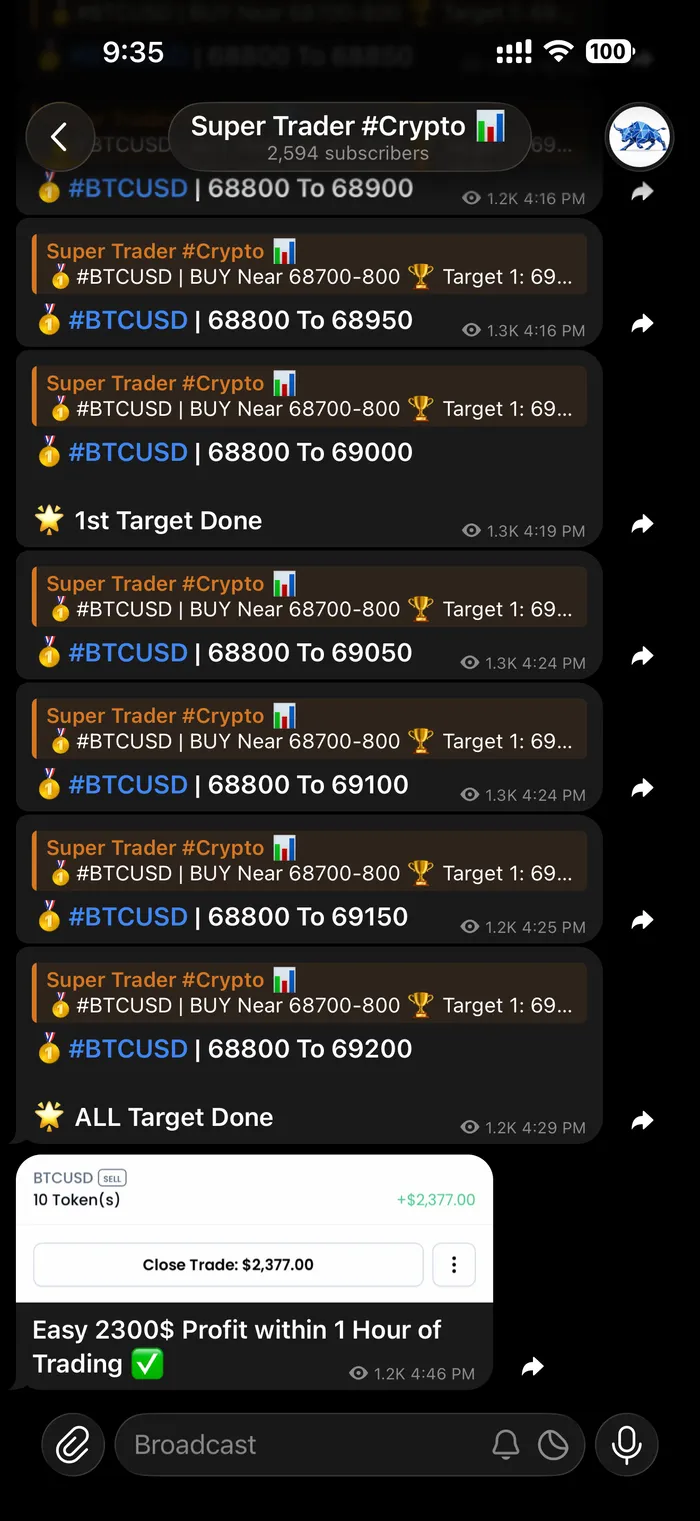Screen dimensions: 700x1521
Task: Forward the 1st Target Done message
Action: pos(642,524)
